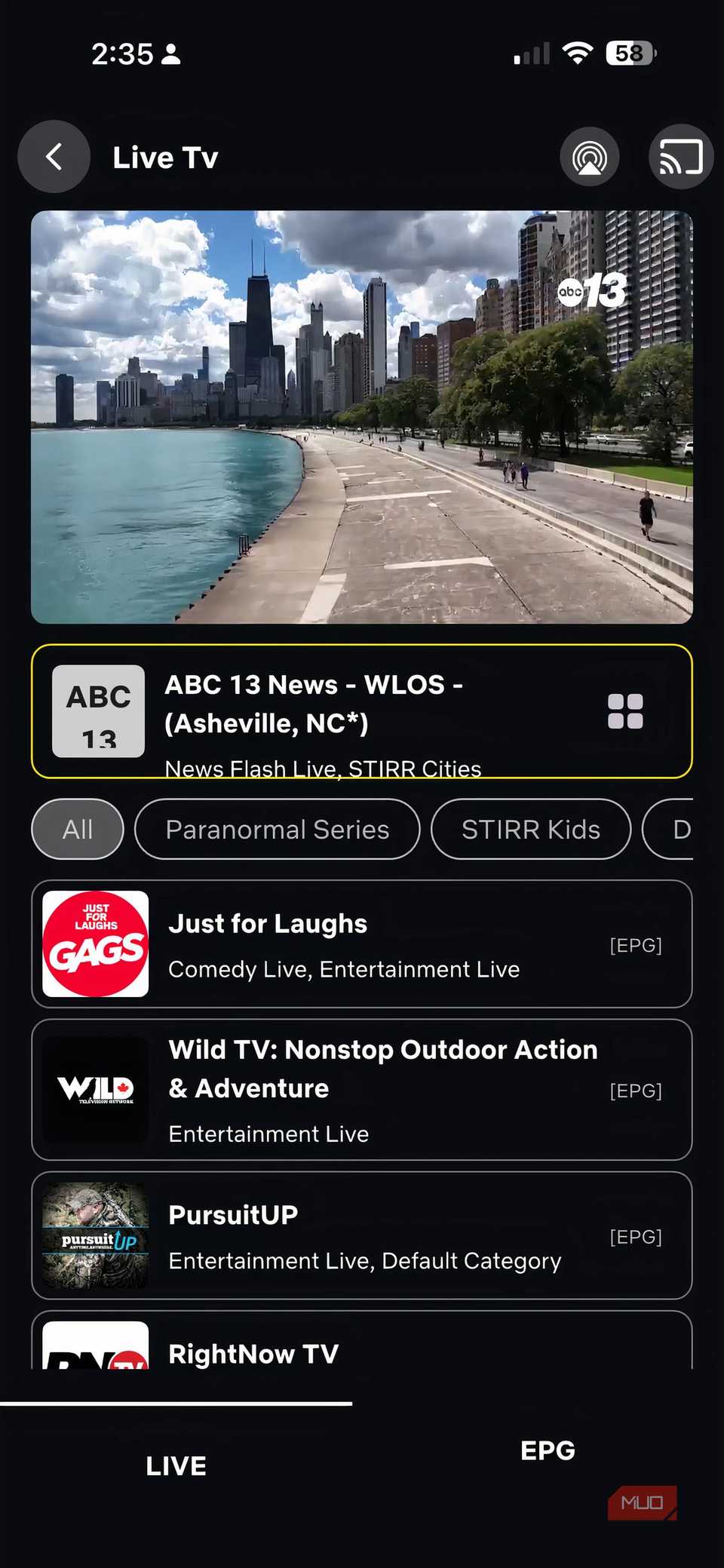Select the Just for Laughs GAGS channel logo
724x1568 pixels.
(94, 944)
